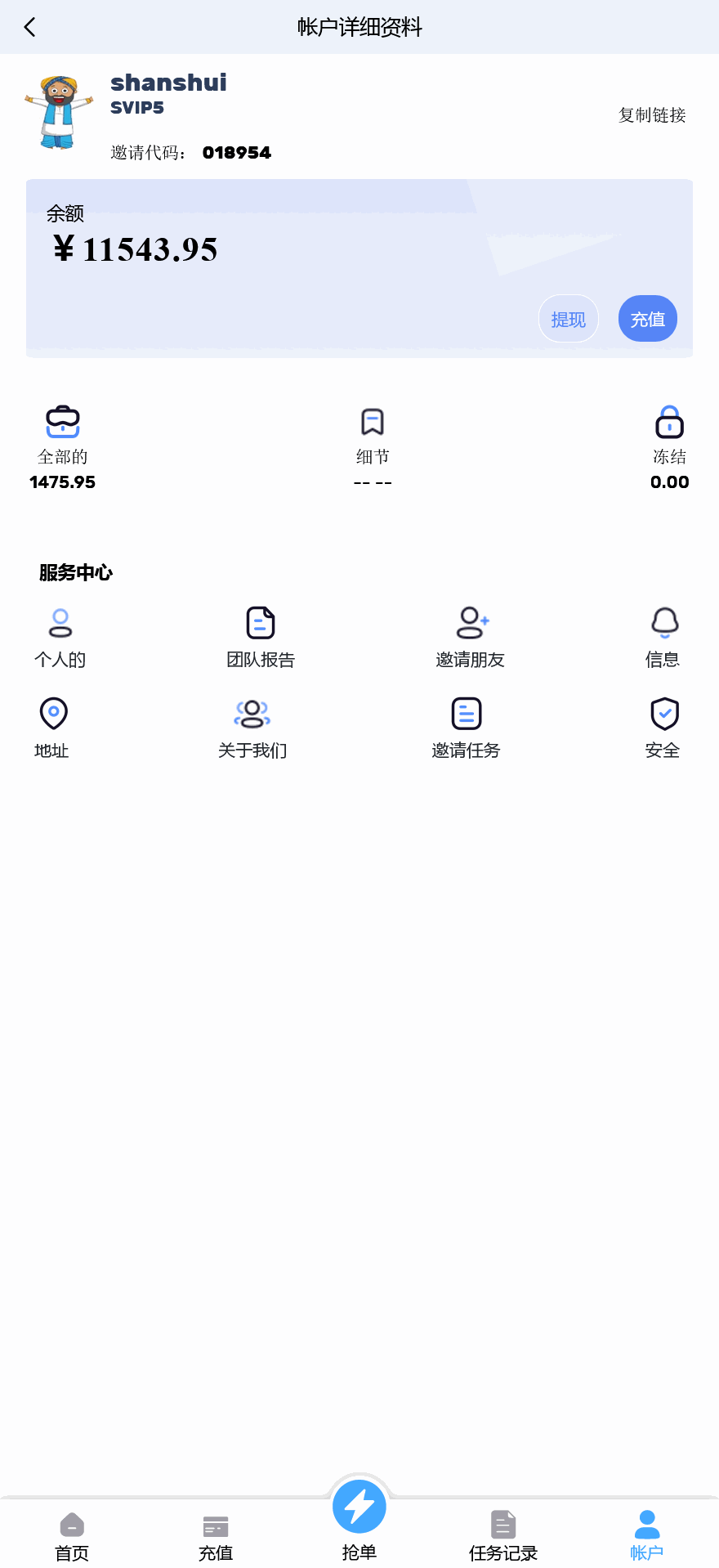
Task: Open the 充值 recharge tab
Action: [x=215, y=1534]
